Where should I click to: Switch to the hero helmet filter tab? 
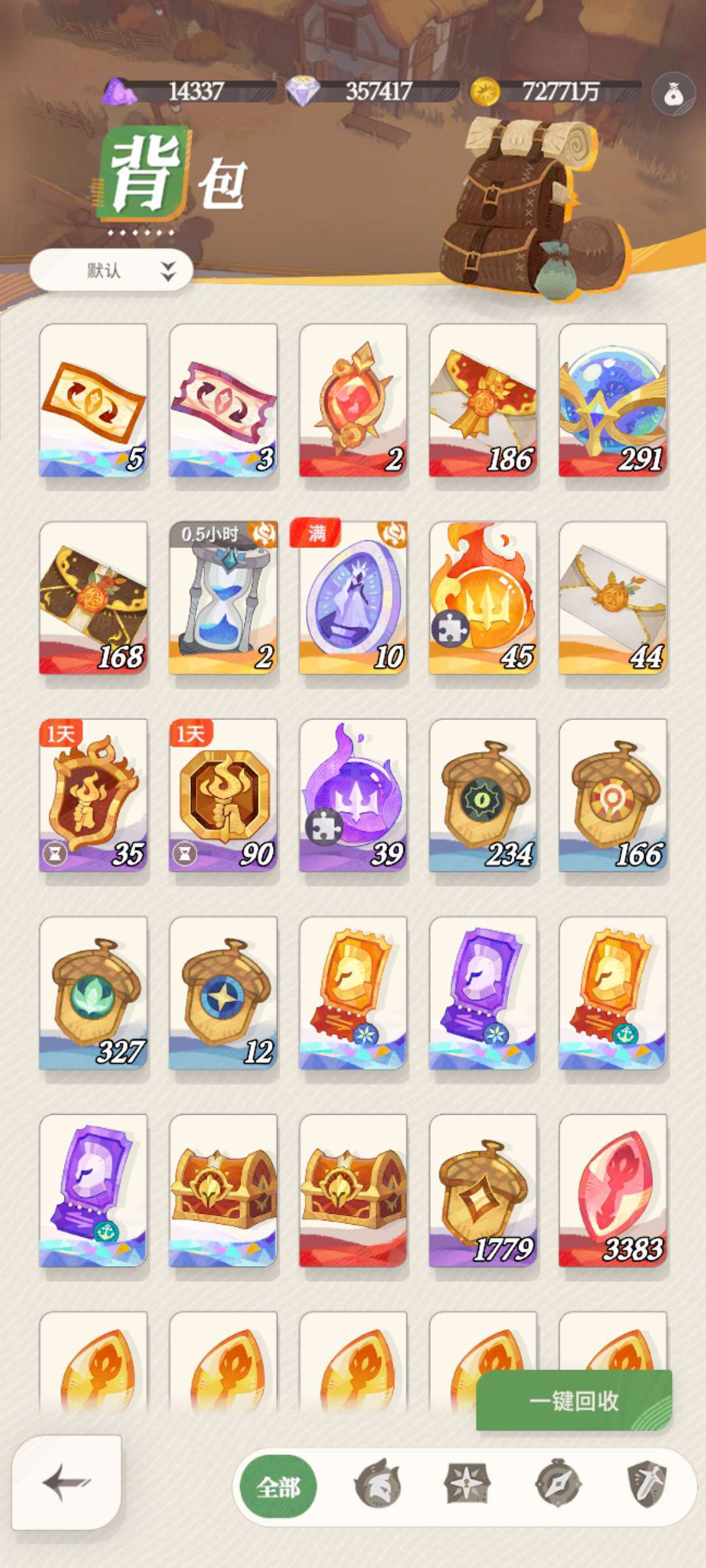(377, 1484)
